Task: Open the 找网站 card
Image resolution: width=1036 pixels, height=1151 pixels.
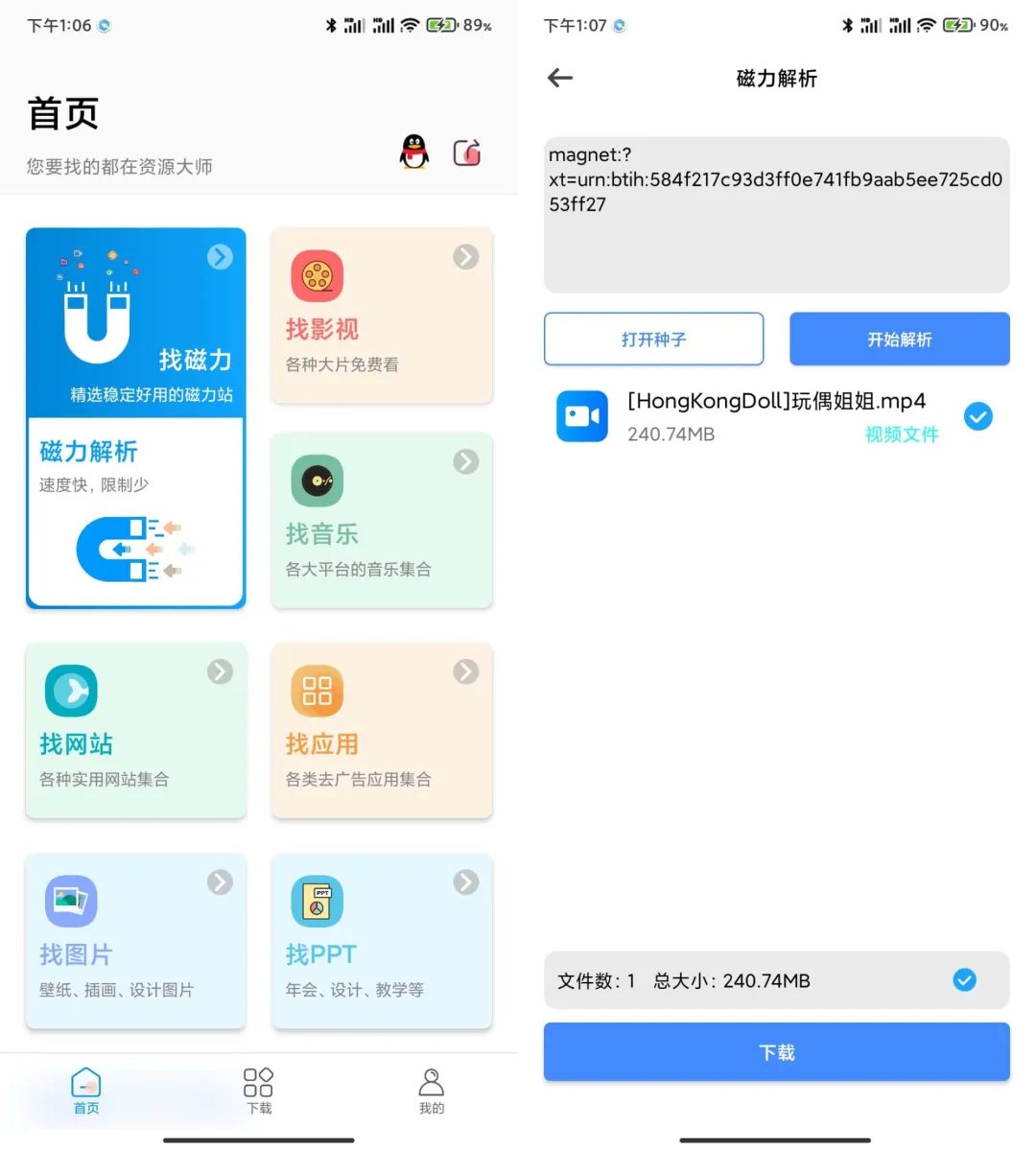Action: (136, 730)
